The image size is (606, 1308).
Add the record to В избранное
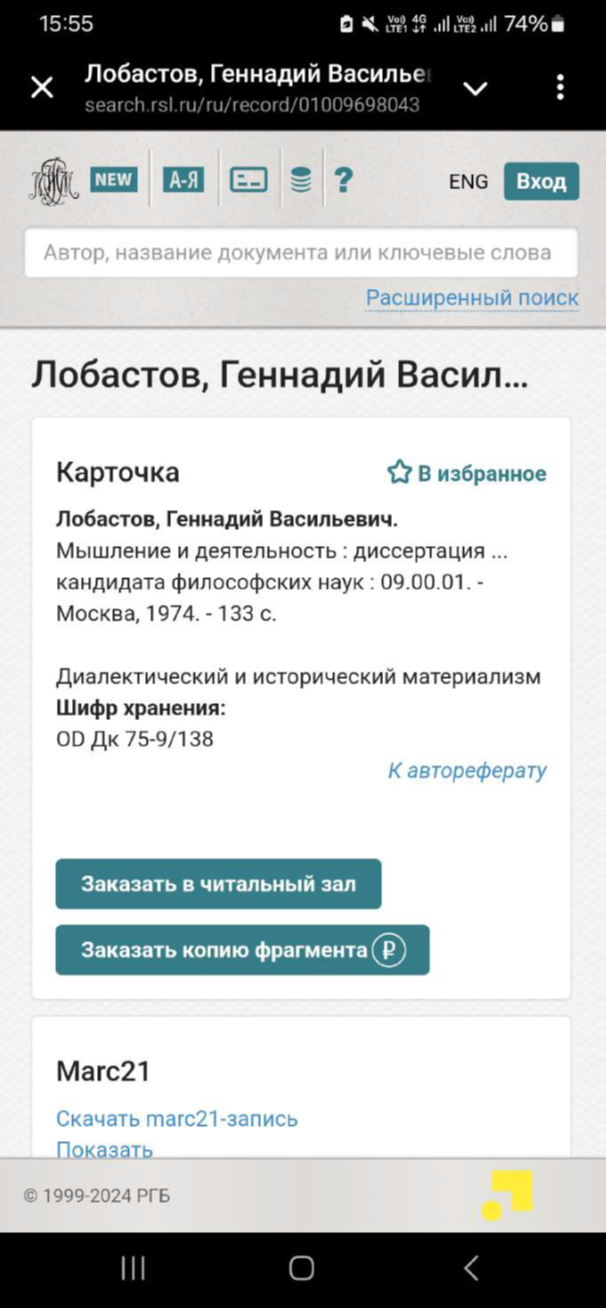click(x=467, y=473)
